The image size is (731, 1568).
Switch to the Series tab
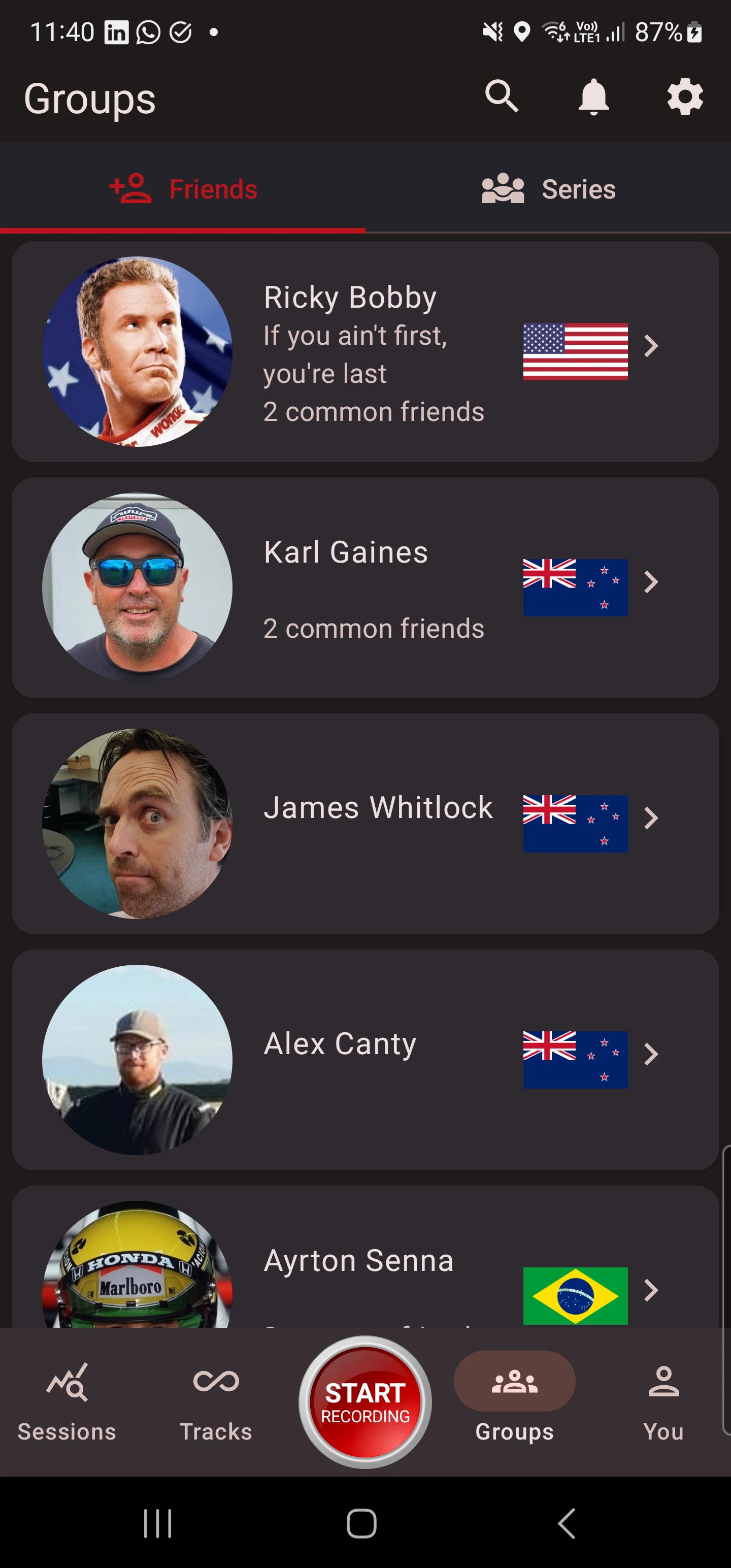(x=548, y=189)
